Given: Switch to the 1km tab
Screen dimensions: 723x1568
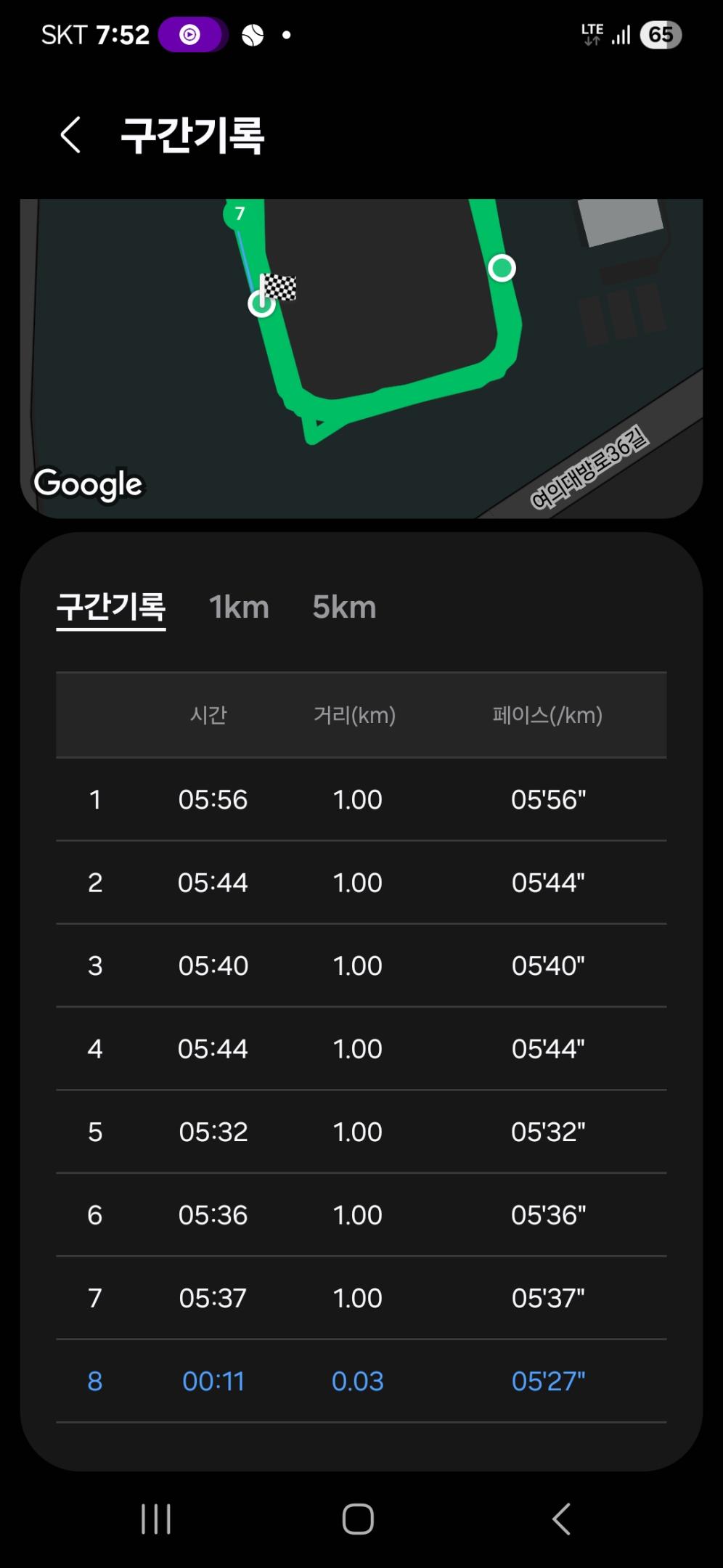Looking at the screenshot, I should (x=239, y=607).
